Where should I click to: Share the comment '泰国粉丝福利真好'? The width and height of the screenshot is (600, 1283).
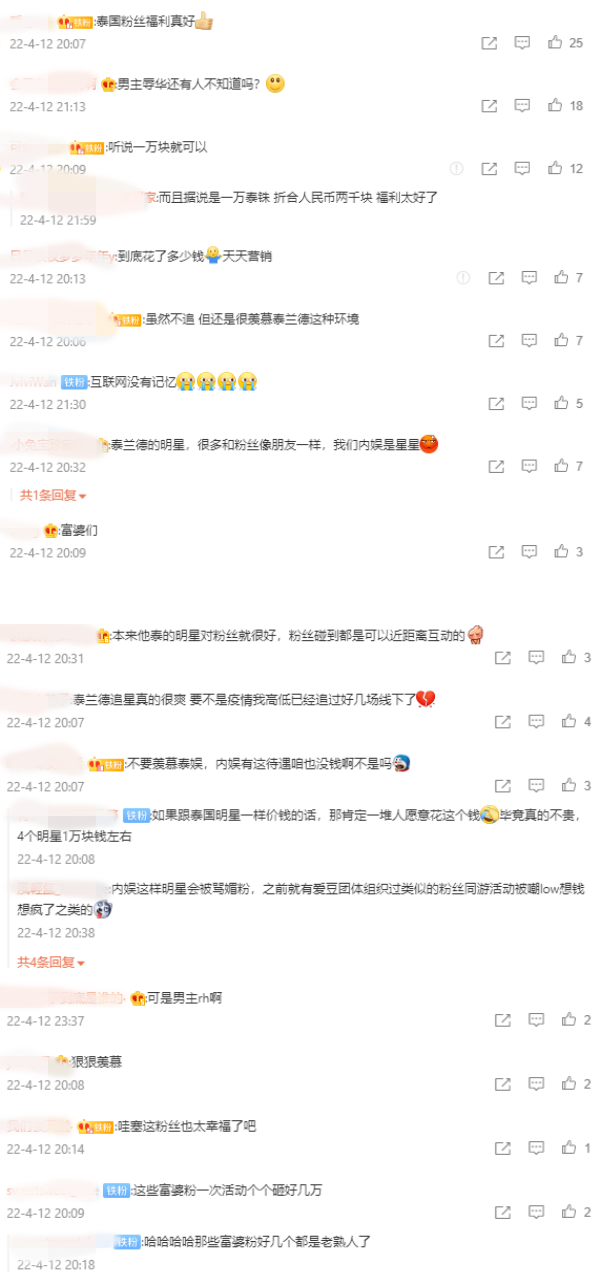point(489,43)
